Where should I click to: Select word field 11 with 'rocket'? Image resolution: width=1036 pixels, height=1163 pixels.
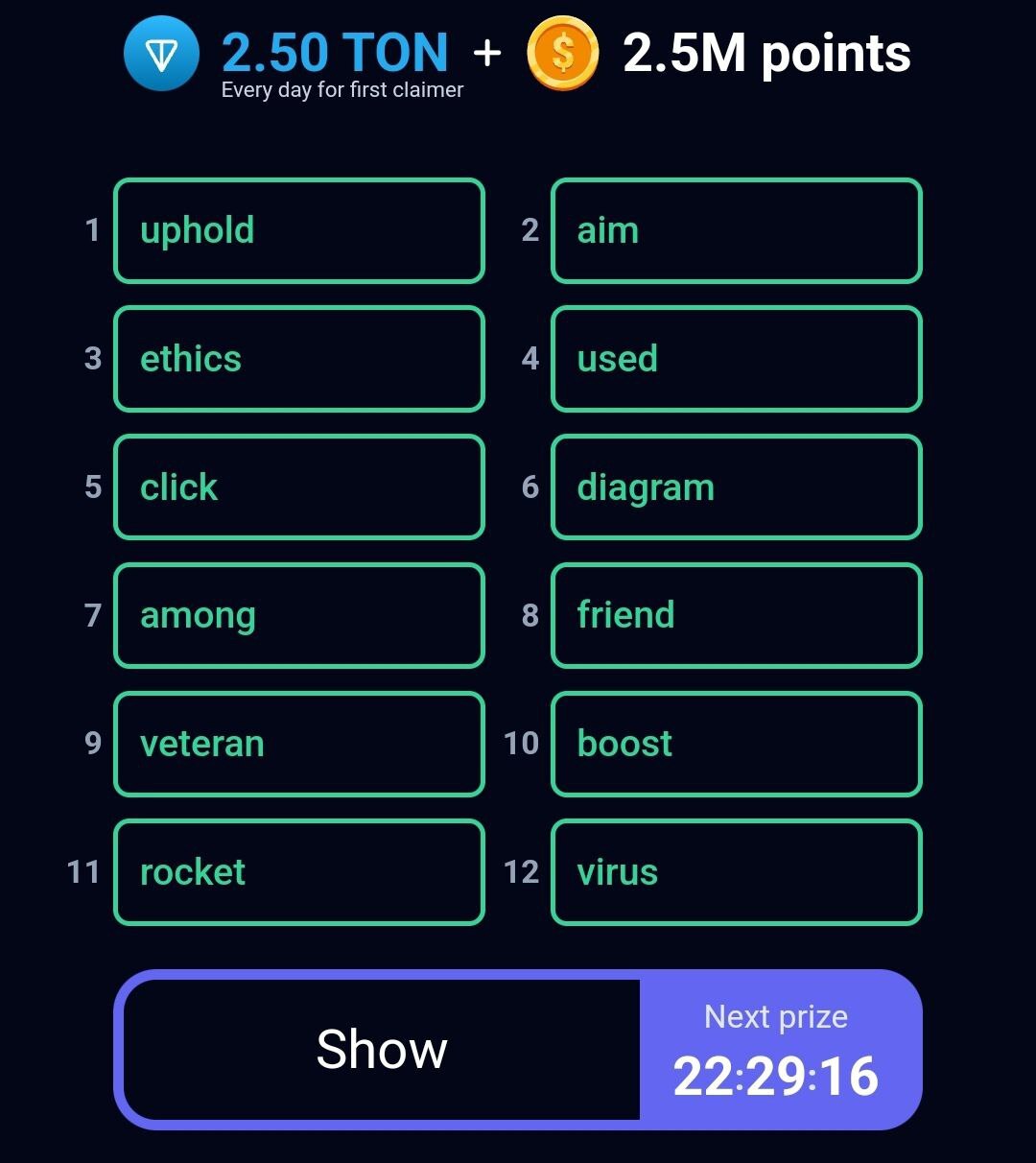point(298,872)
